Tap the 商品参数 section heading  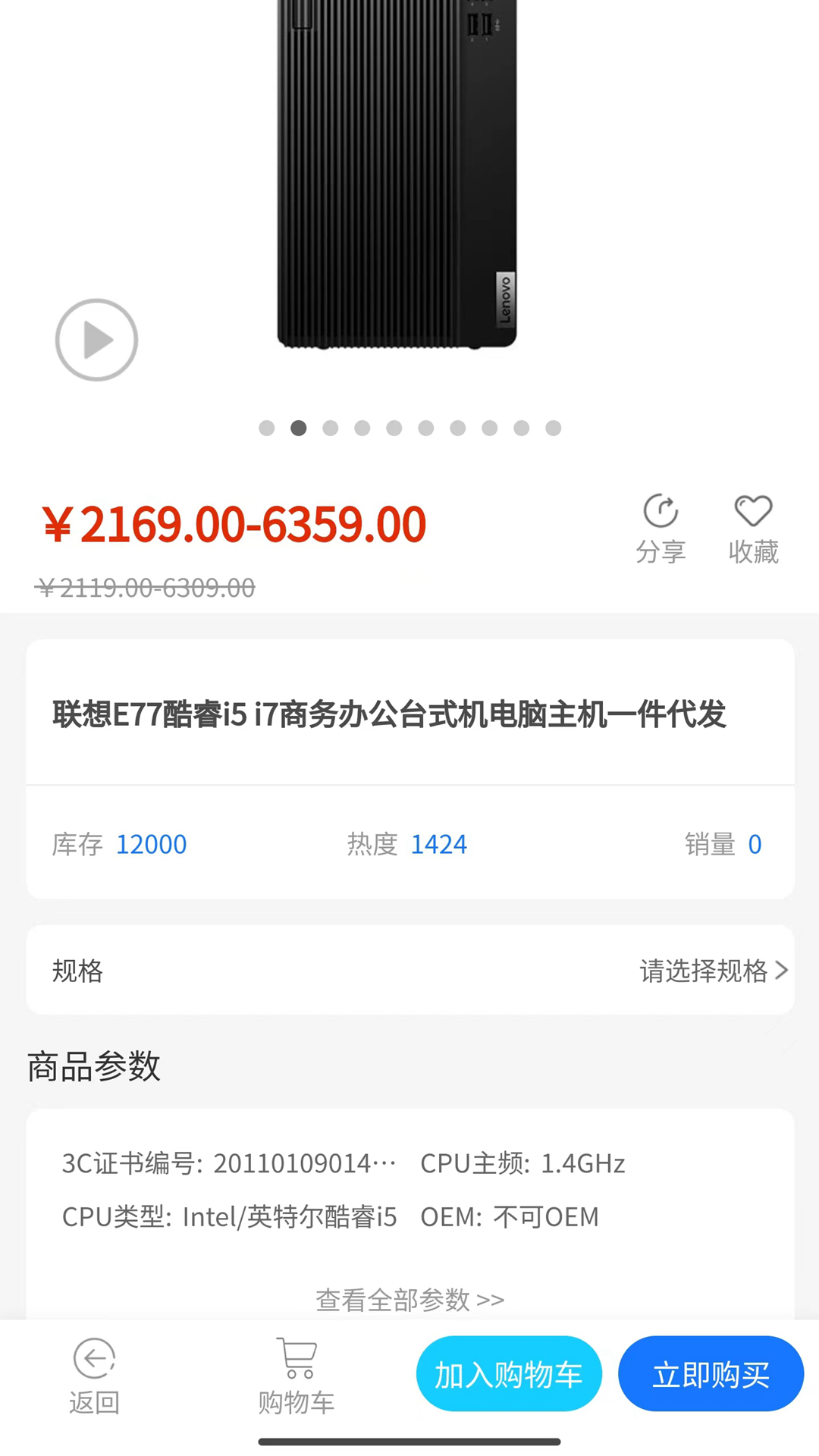tap(93, 1065)
